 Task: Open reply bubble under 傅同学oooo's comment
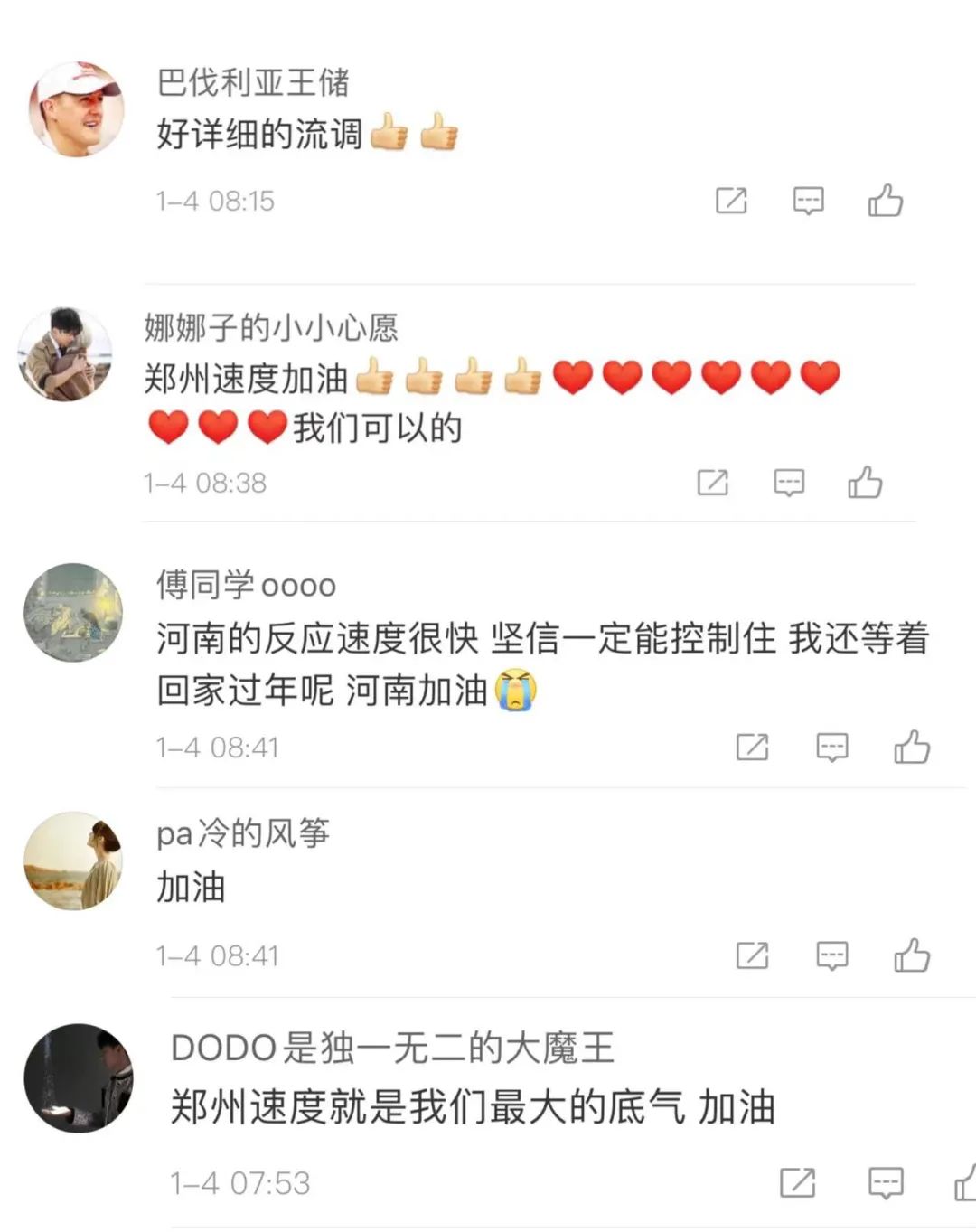[x=831, y=747]
